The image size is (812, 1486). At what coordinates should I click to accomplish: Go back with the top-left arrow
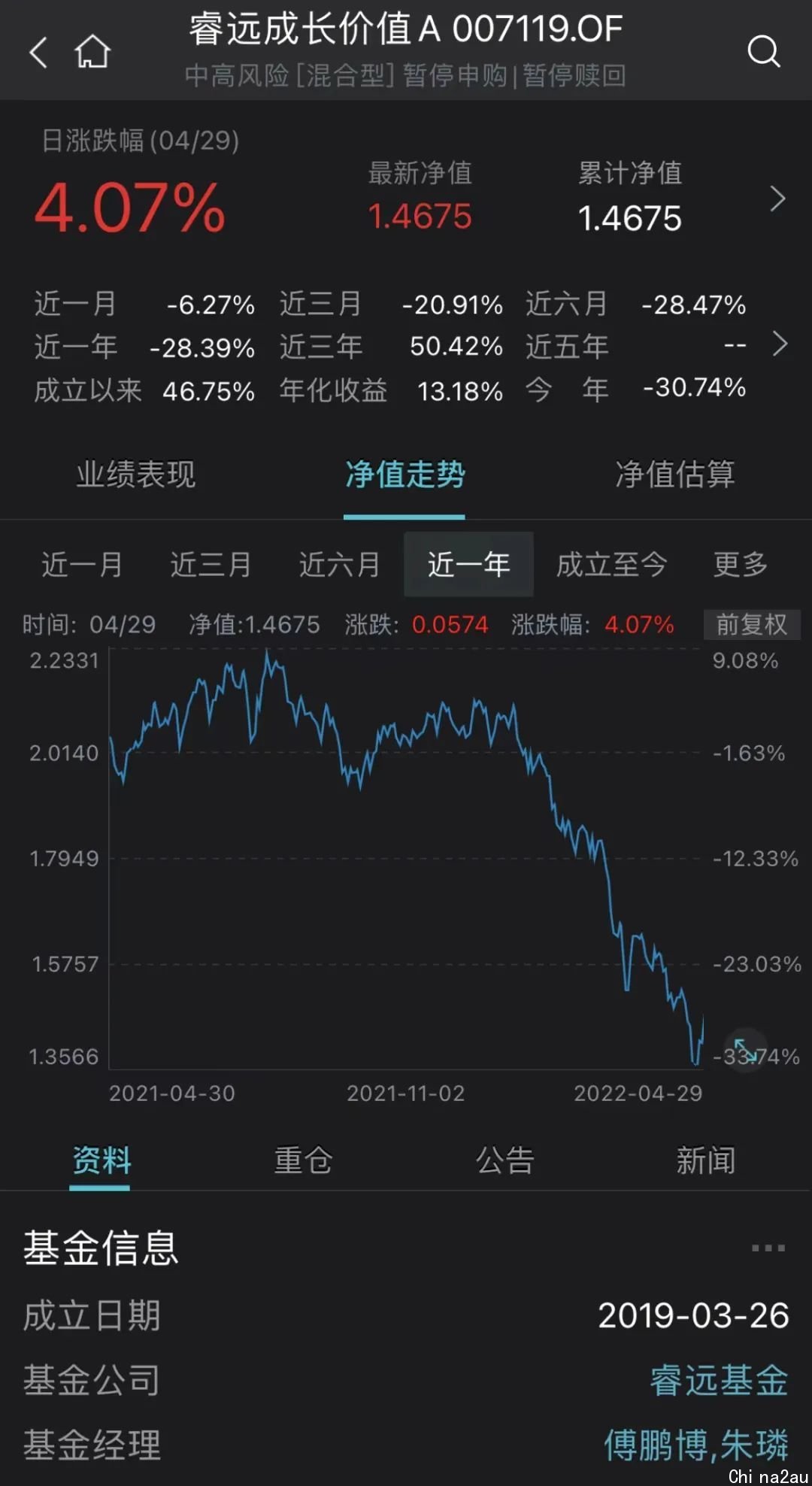point(38,53)
